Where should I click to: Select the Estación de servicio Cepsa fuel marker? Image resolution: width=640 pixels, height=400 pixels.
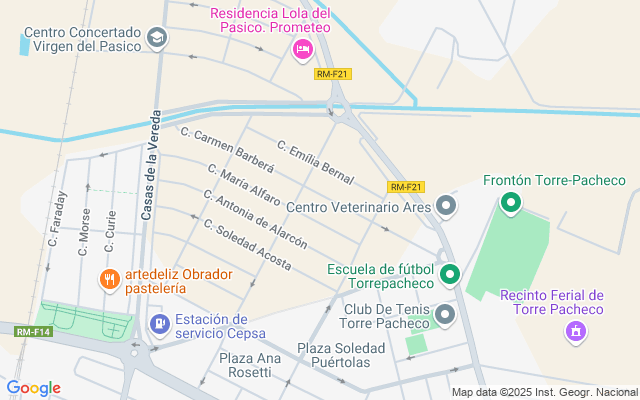point(159,324)
